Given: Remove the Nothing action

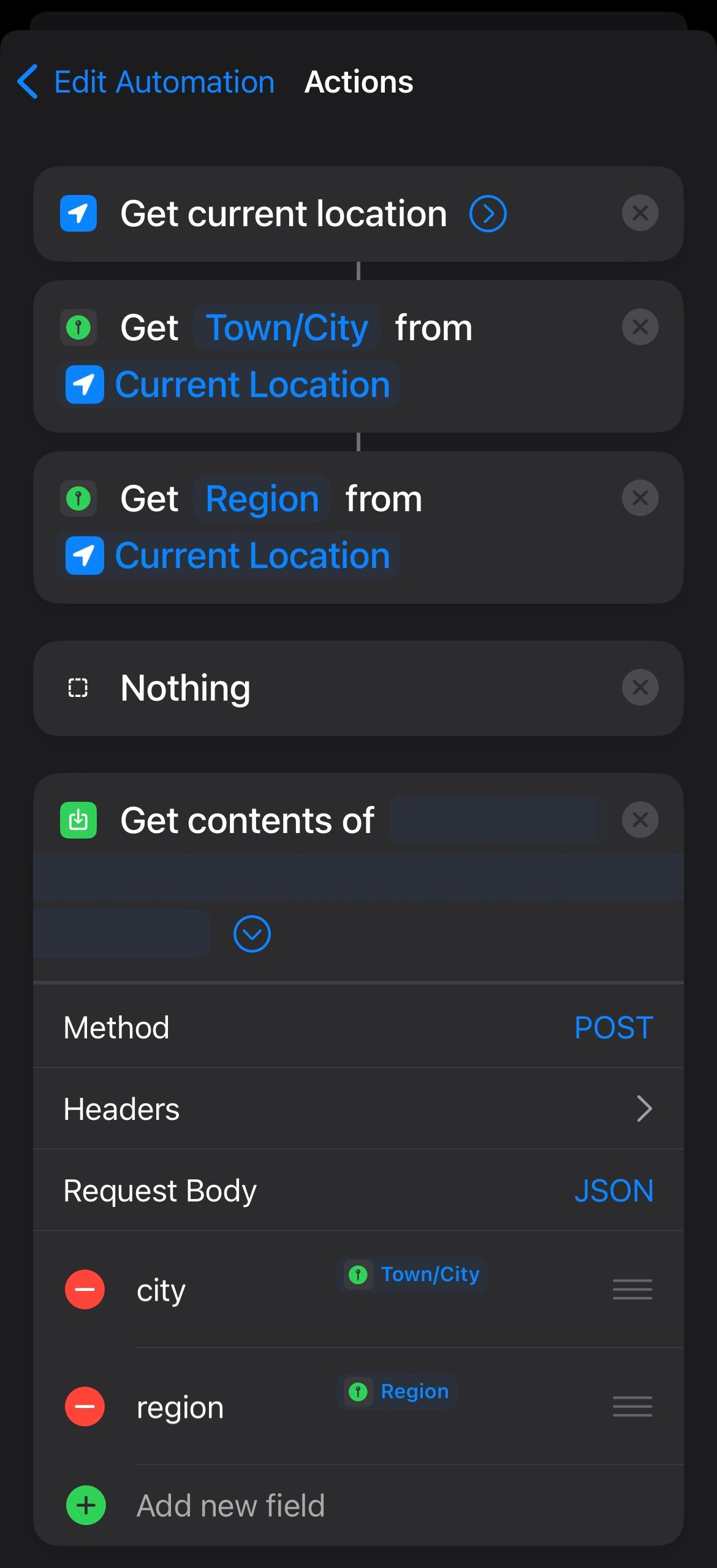Looking at the screenshot, I should (x=640, y=688).
